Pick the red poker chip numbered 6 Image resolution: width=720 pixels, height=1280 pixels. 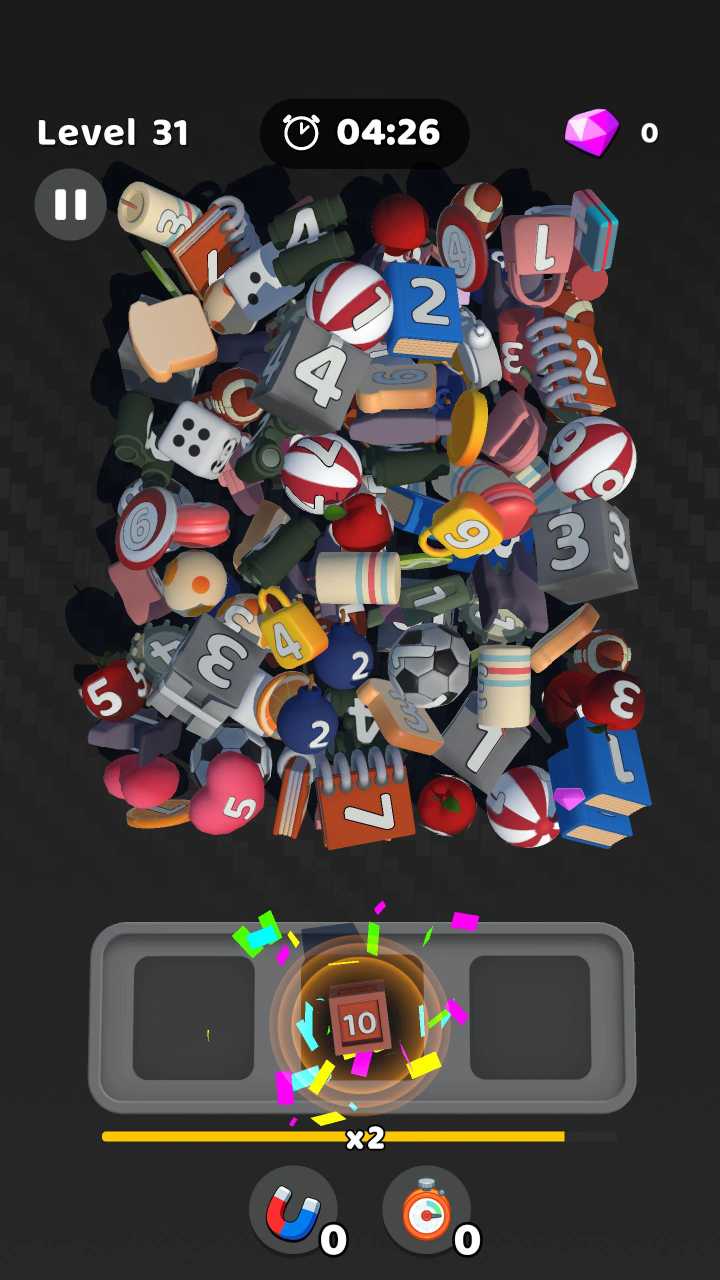point(146,527)
